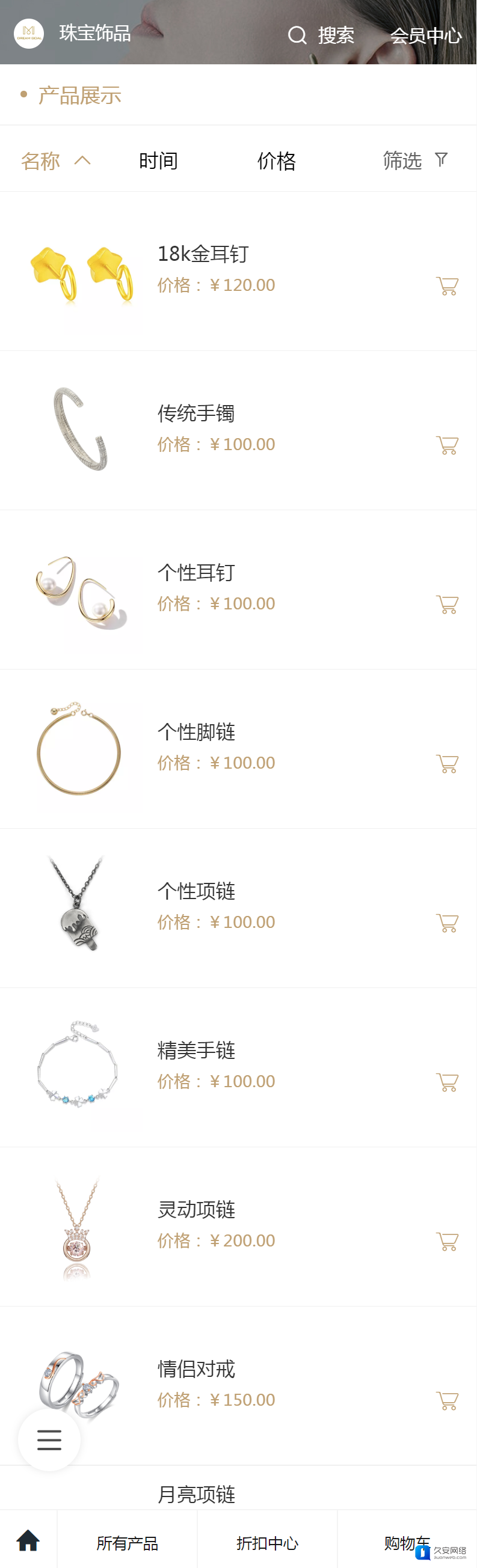477x1568 pixels.
Task: Open 会员中心 member center
Action: point(425,35)
